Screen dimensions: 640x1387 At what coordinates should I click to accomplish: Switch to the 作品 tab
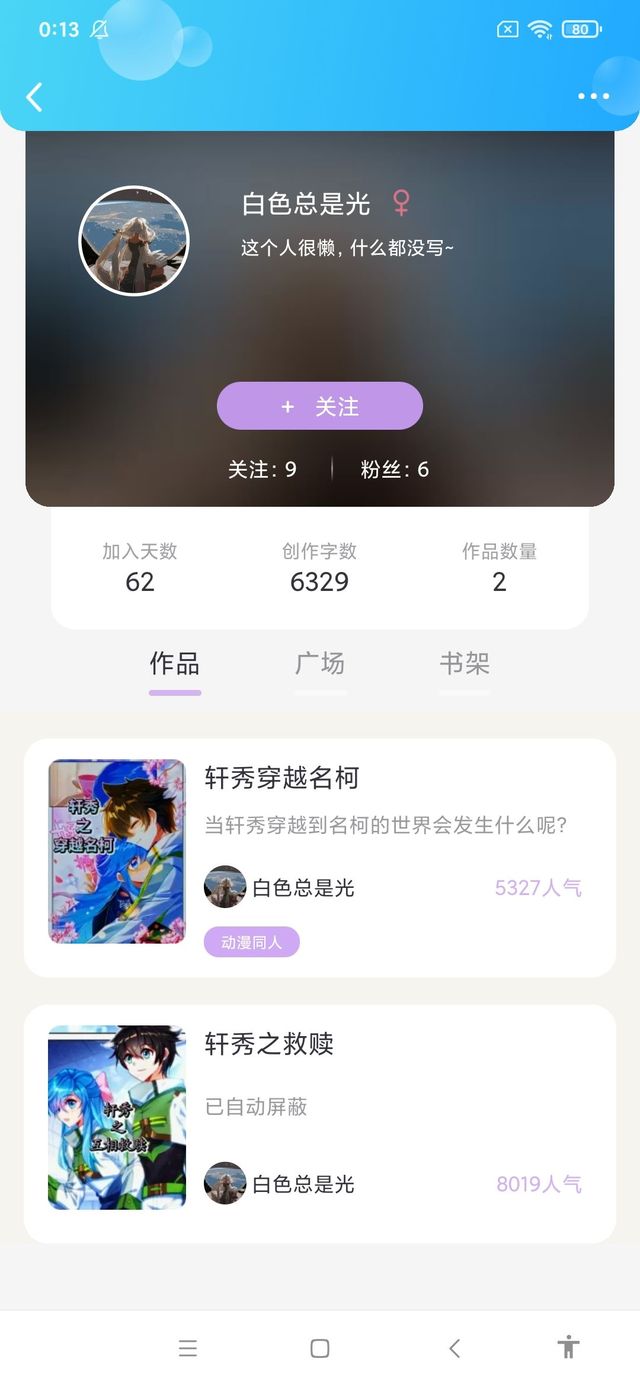[x=175, y=664]
